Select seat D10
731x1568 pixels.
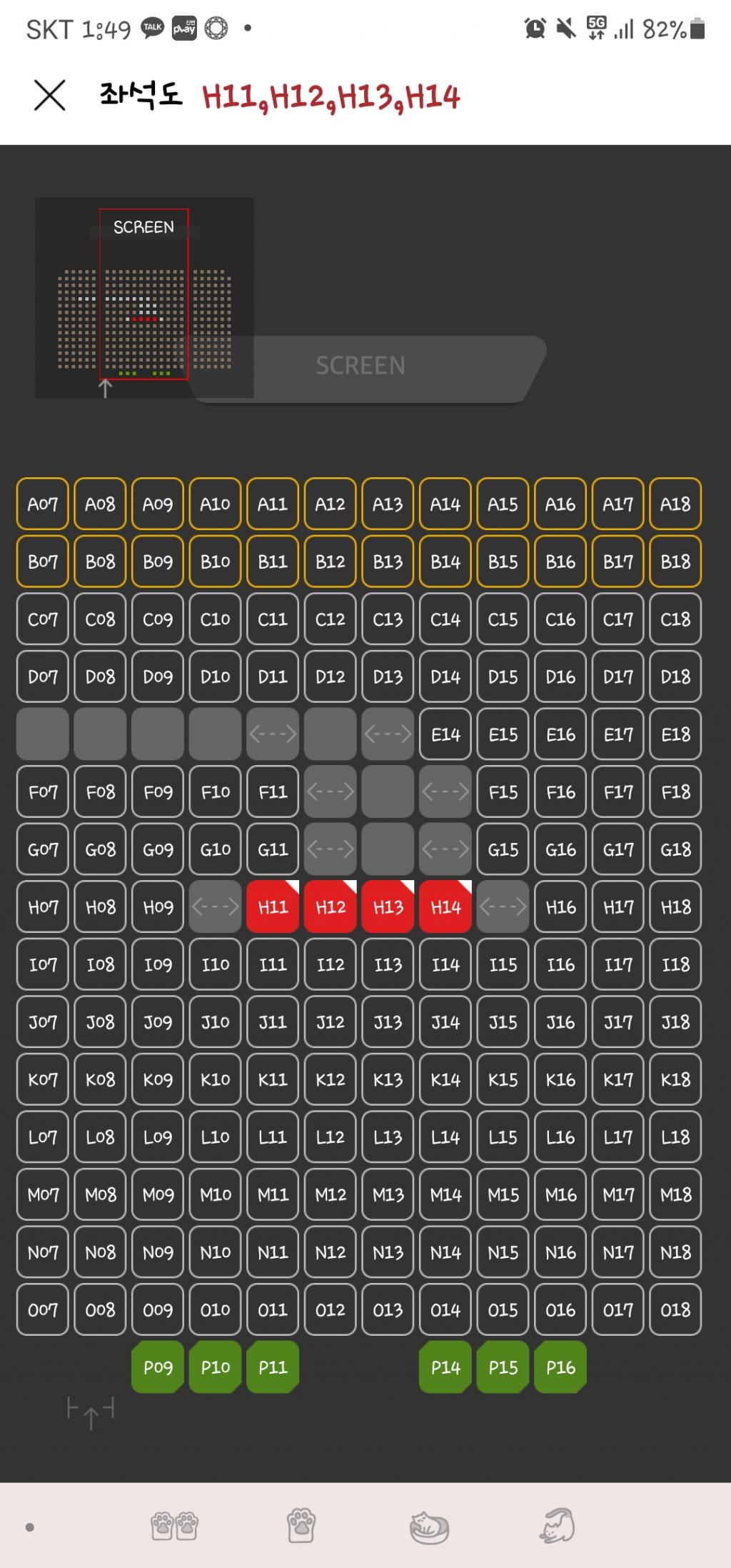pos(215,676)
